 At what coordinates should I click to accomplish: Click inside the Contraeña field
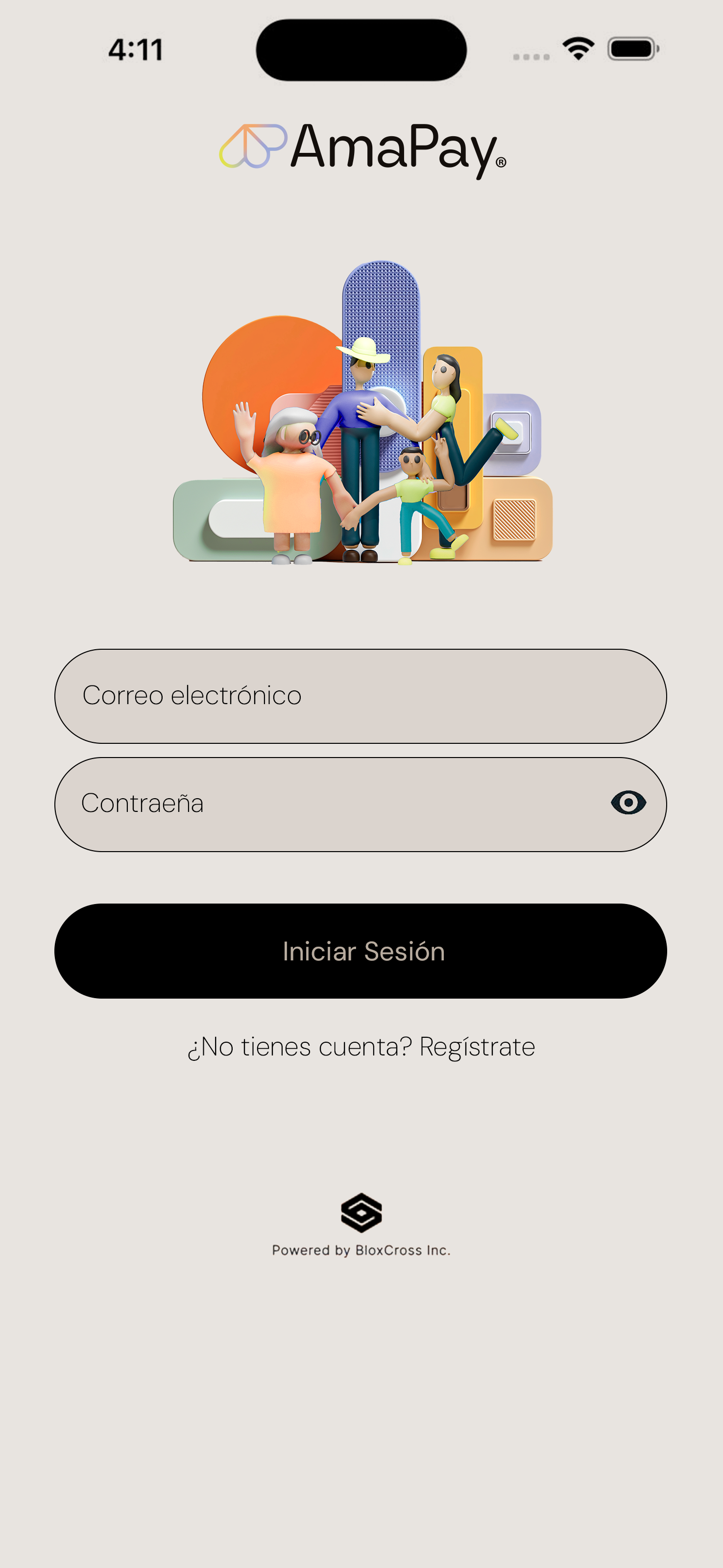[x=304, y=804]
